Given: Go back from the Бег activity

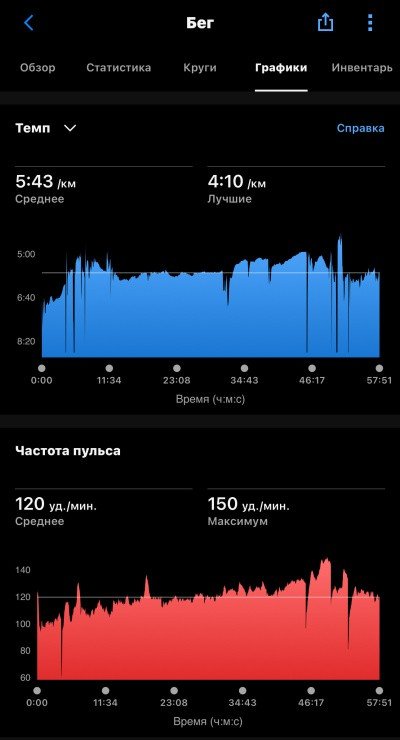Looking at the screenshot, I should 29,22.
